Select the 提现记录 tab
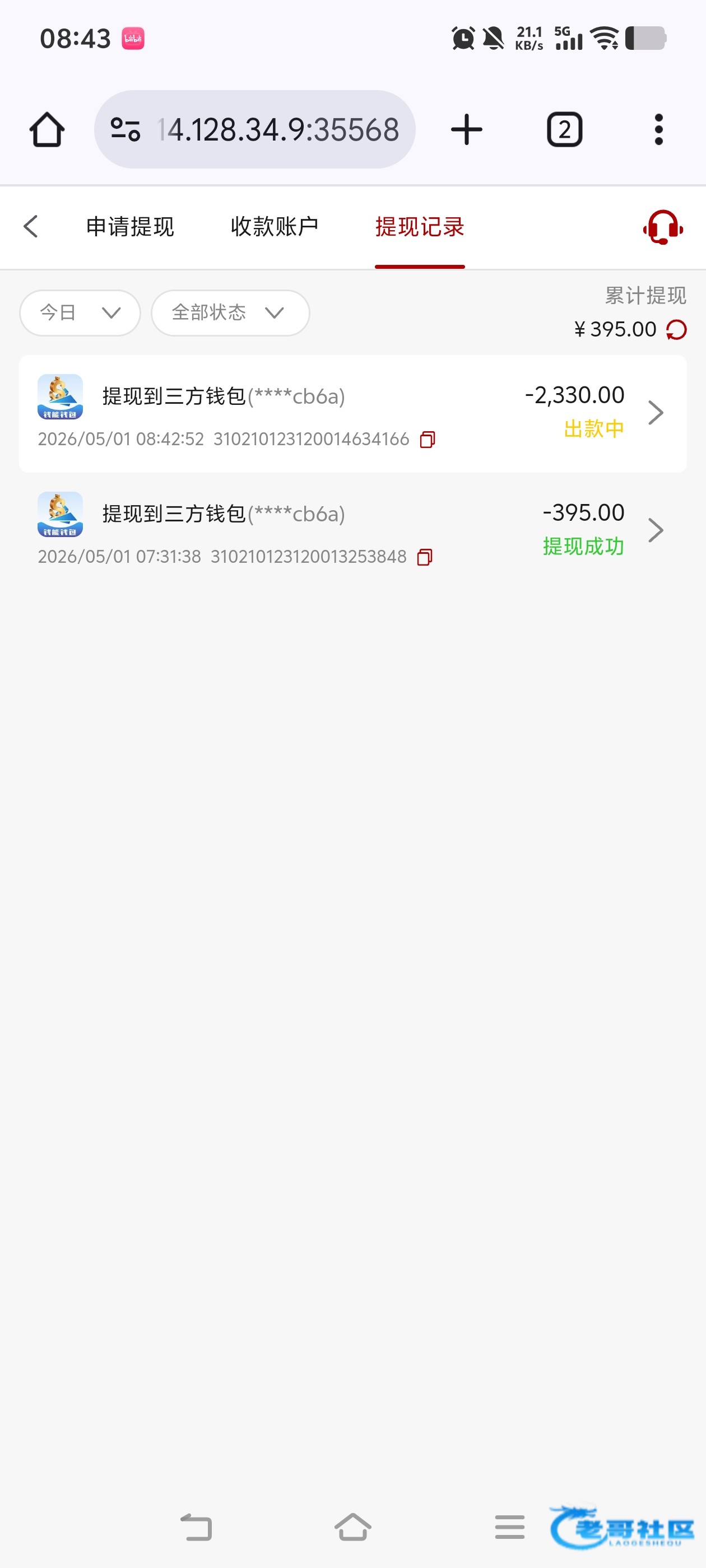Viewport: 706px width, 1568px height. point(420,226)
